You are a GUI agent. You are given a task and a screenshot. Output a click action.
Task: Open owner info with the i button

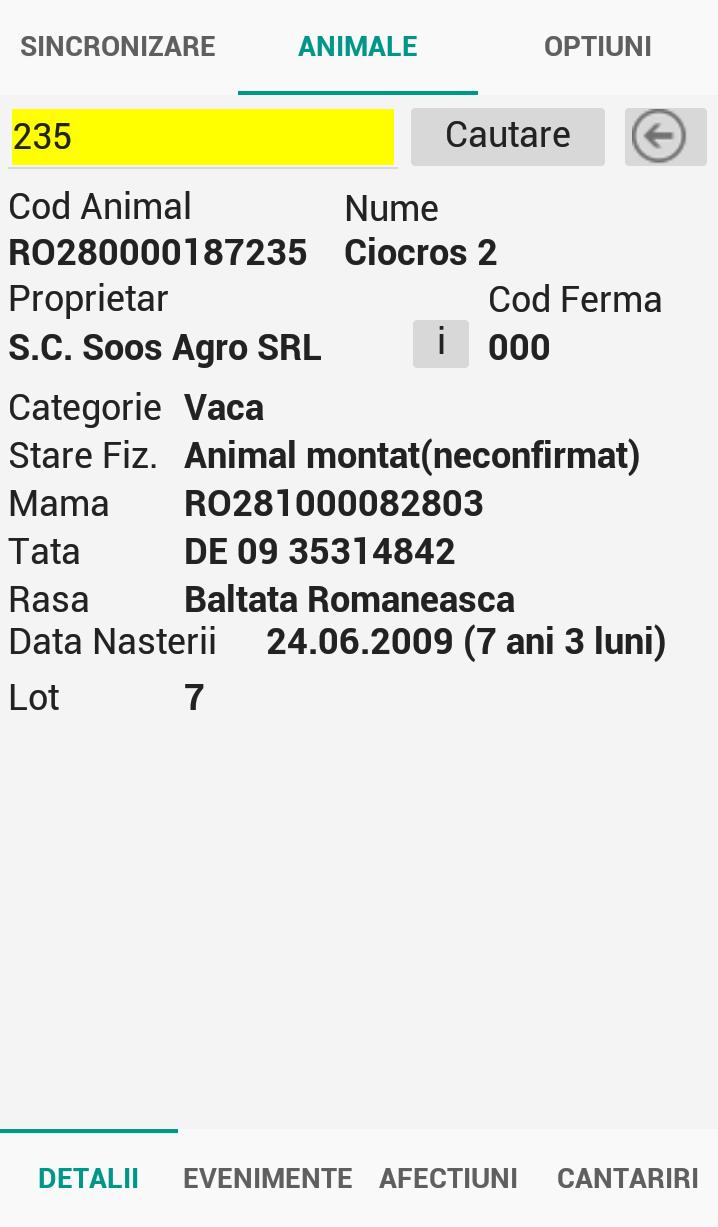(x=440, y=344)
